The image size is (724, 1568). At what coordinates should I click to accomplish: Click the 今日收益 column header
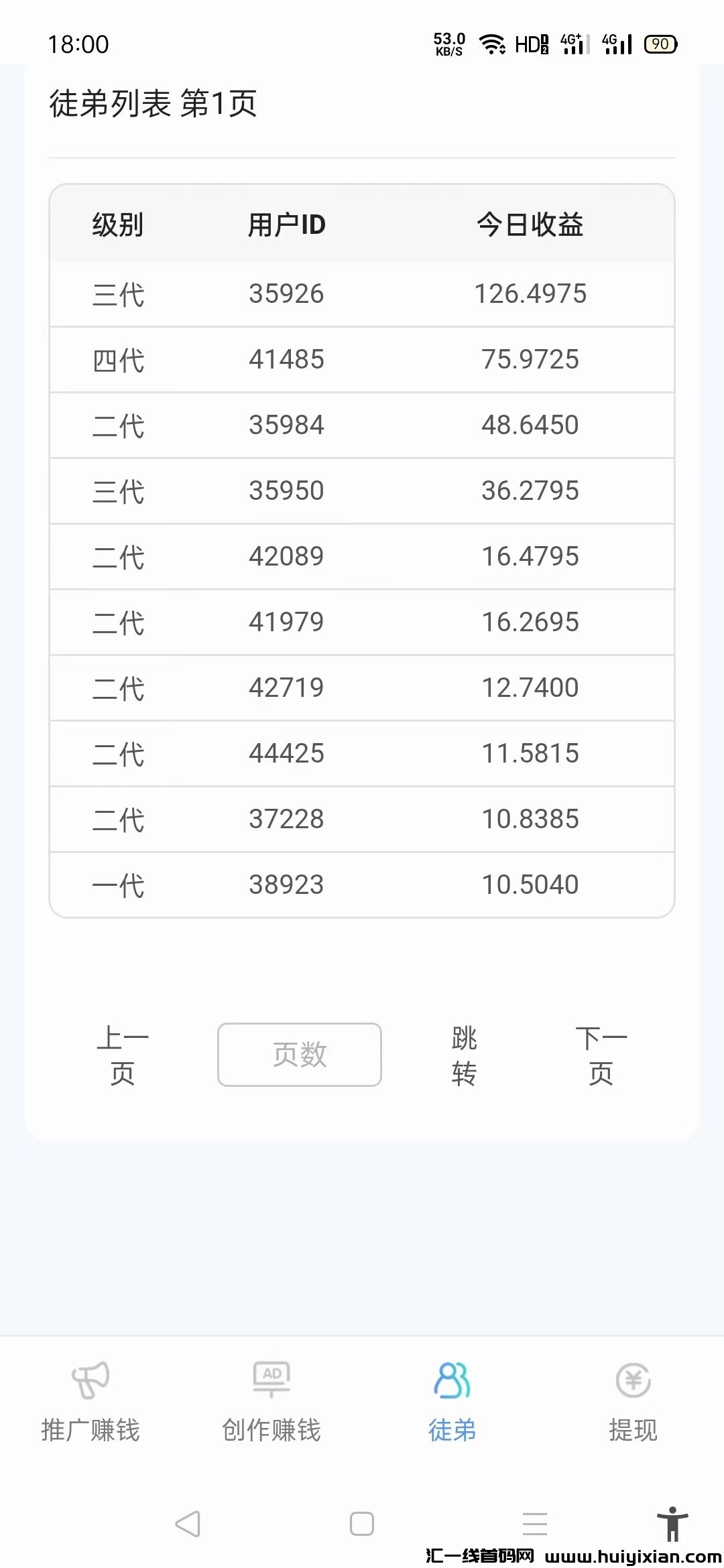(x=529, y=226)
